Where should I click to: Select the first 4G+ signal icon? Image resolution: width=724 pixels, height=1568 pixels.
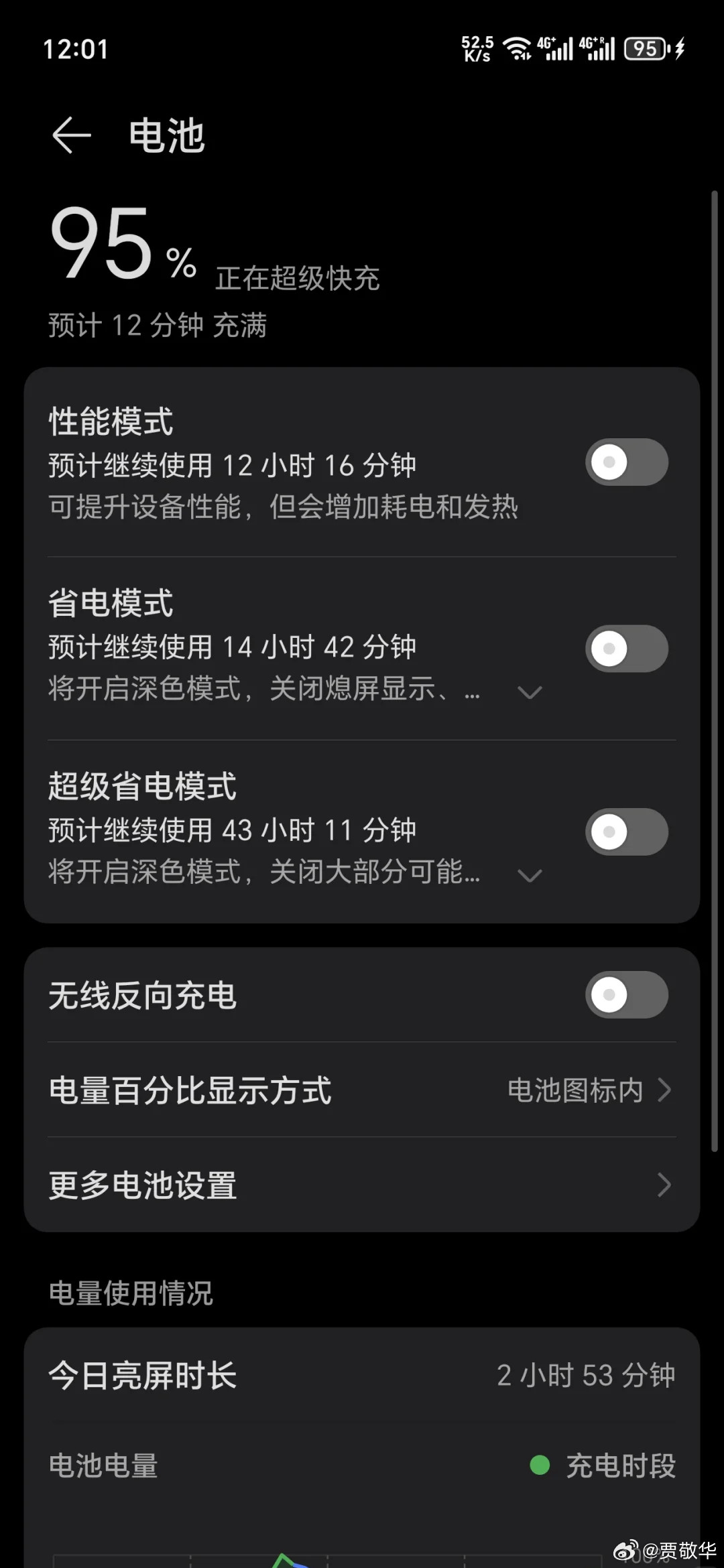point(556,49)
